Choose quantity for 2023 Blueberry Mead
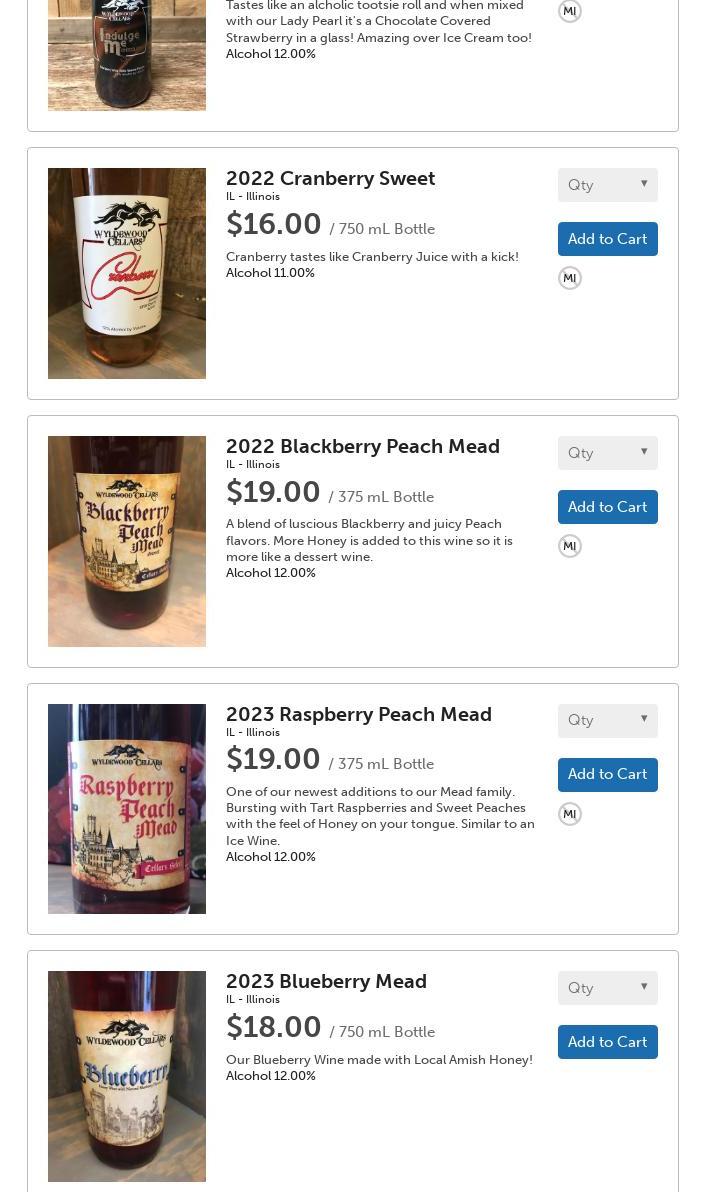Screen dimensions: 705x1192 click(x=607, y=988)
